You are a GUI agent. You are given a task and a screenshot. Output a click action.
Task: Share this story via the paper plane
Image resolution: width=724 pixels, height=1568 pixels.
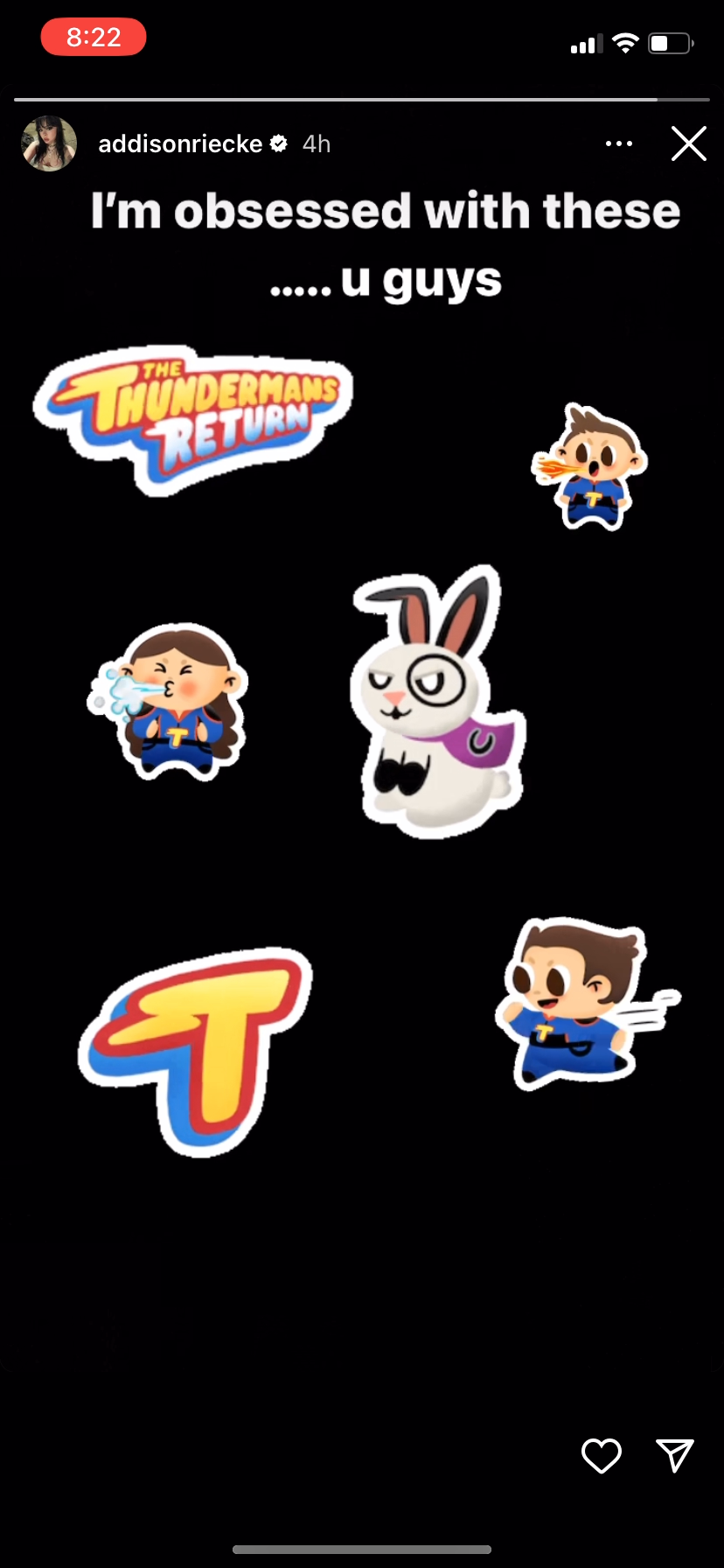(x=674, y=1456)
